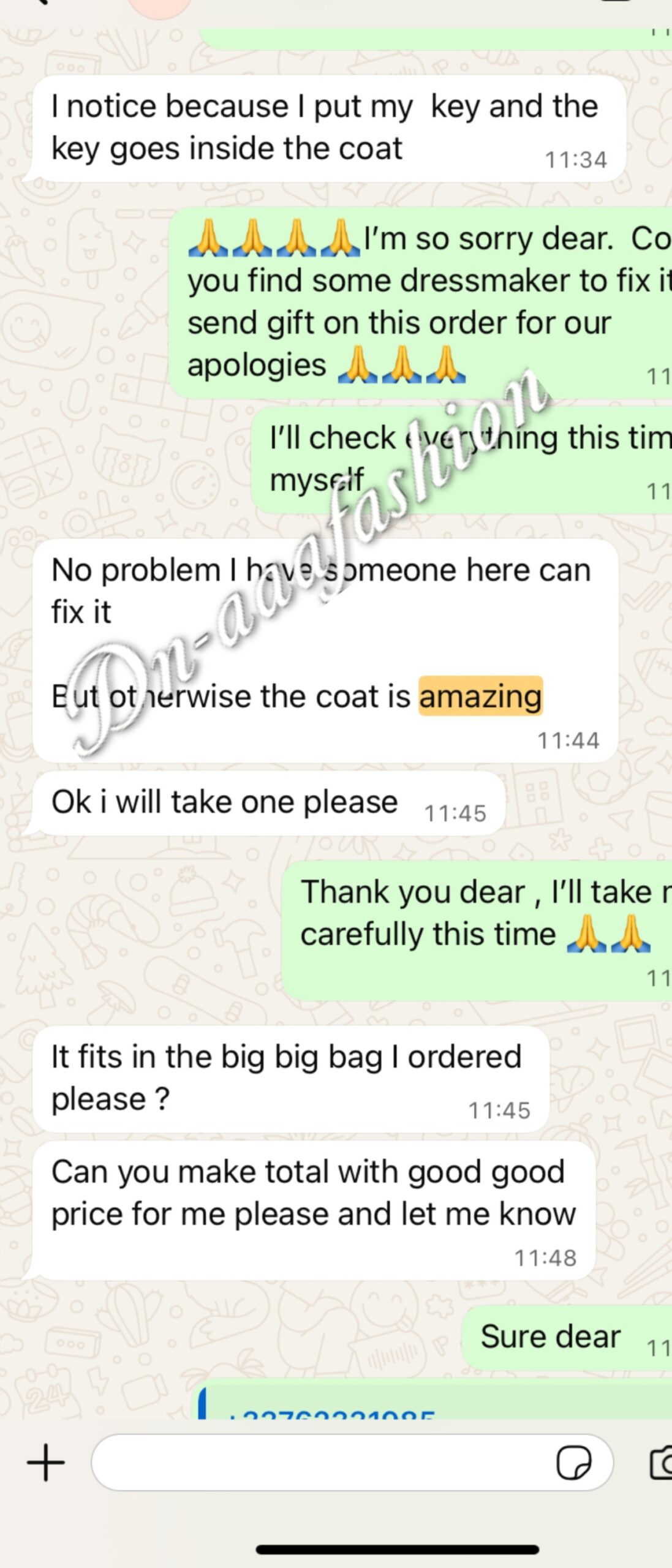Open the attachment plus menu
Screen dimensions: 672x1568
(46, 1463)
